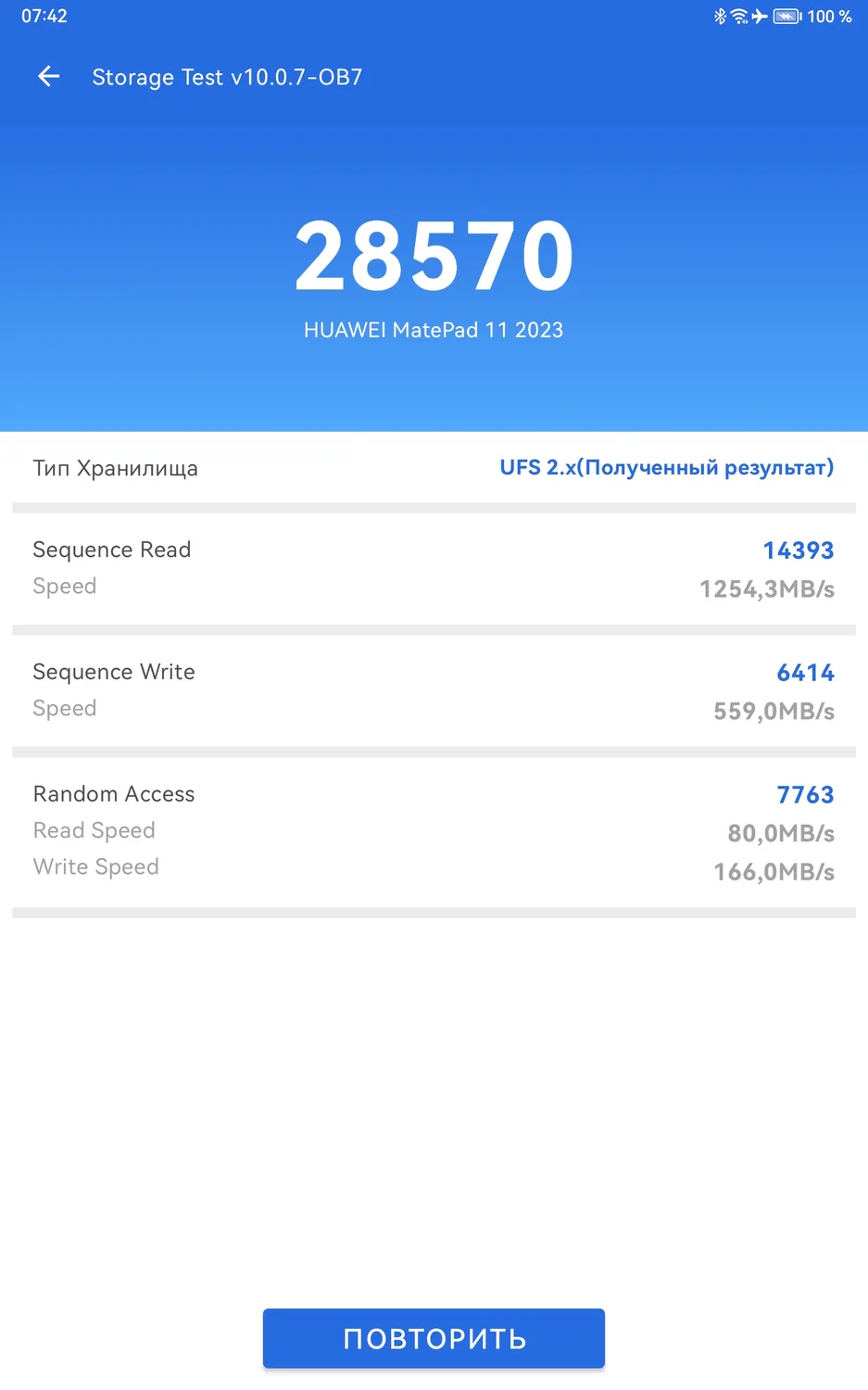Tap the ПОВТОРИТЬ button to rerun test

point(434,1338)
